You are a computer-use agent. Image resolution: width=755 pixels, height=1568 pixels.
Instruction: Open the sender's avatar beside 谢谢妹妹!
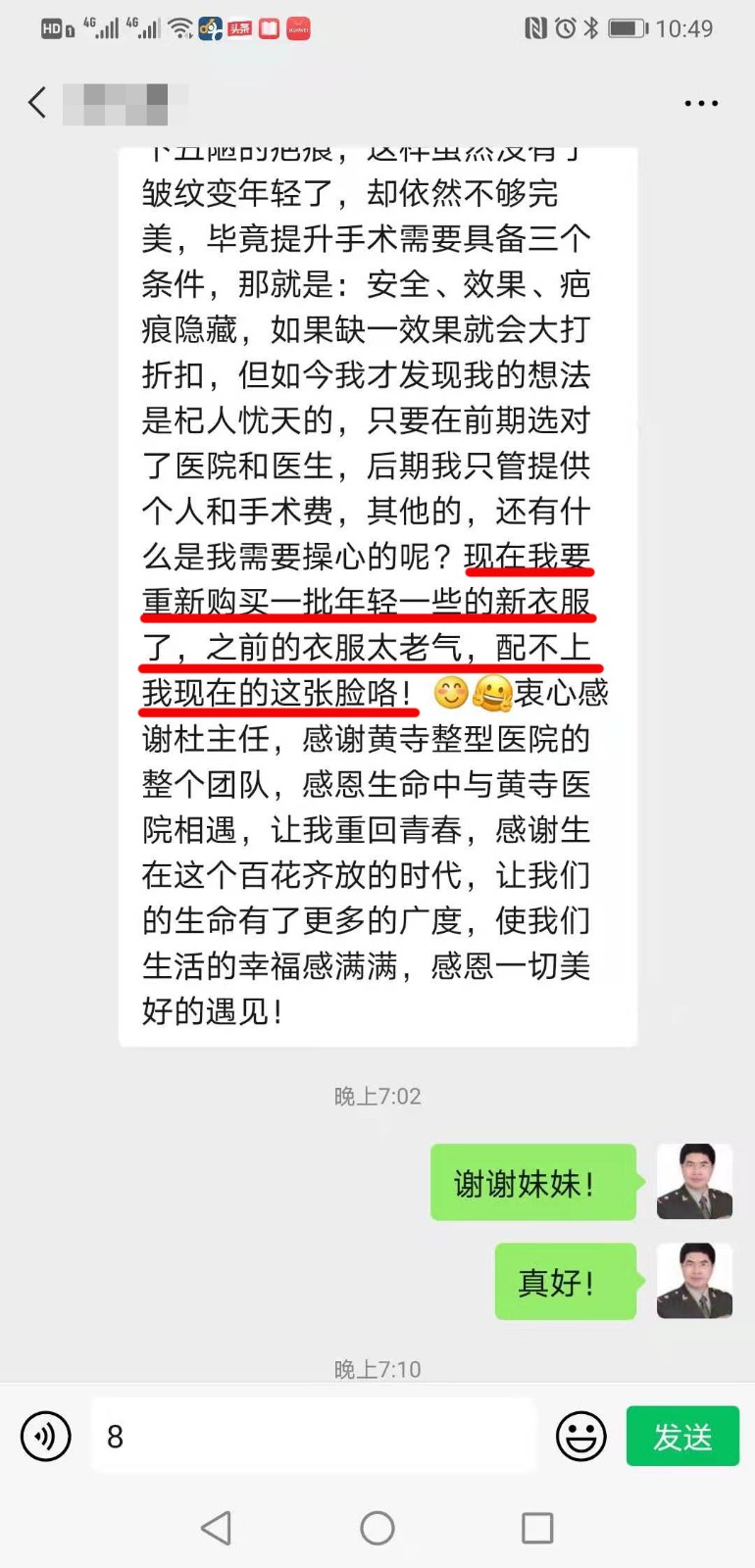tap(694, 1181)
